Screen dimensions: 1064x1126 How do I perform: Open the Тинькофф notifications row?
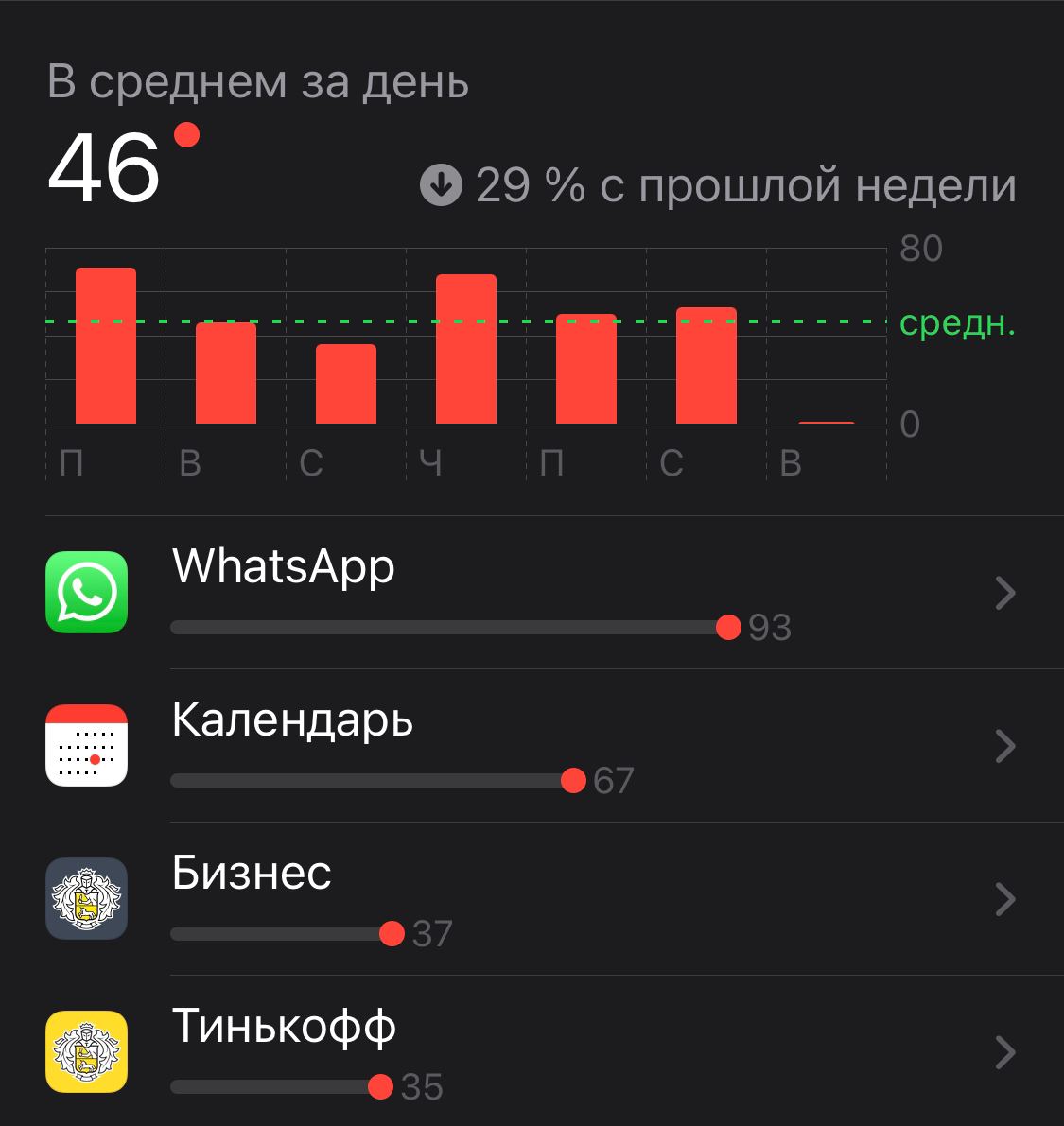pyautogui.click(x=530, y=1052)
